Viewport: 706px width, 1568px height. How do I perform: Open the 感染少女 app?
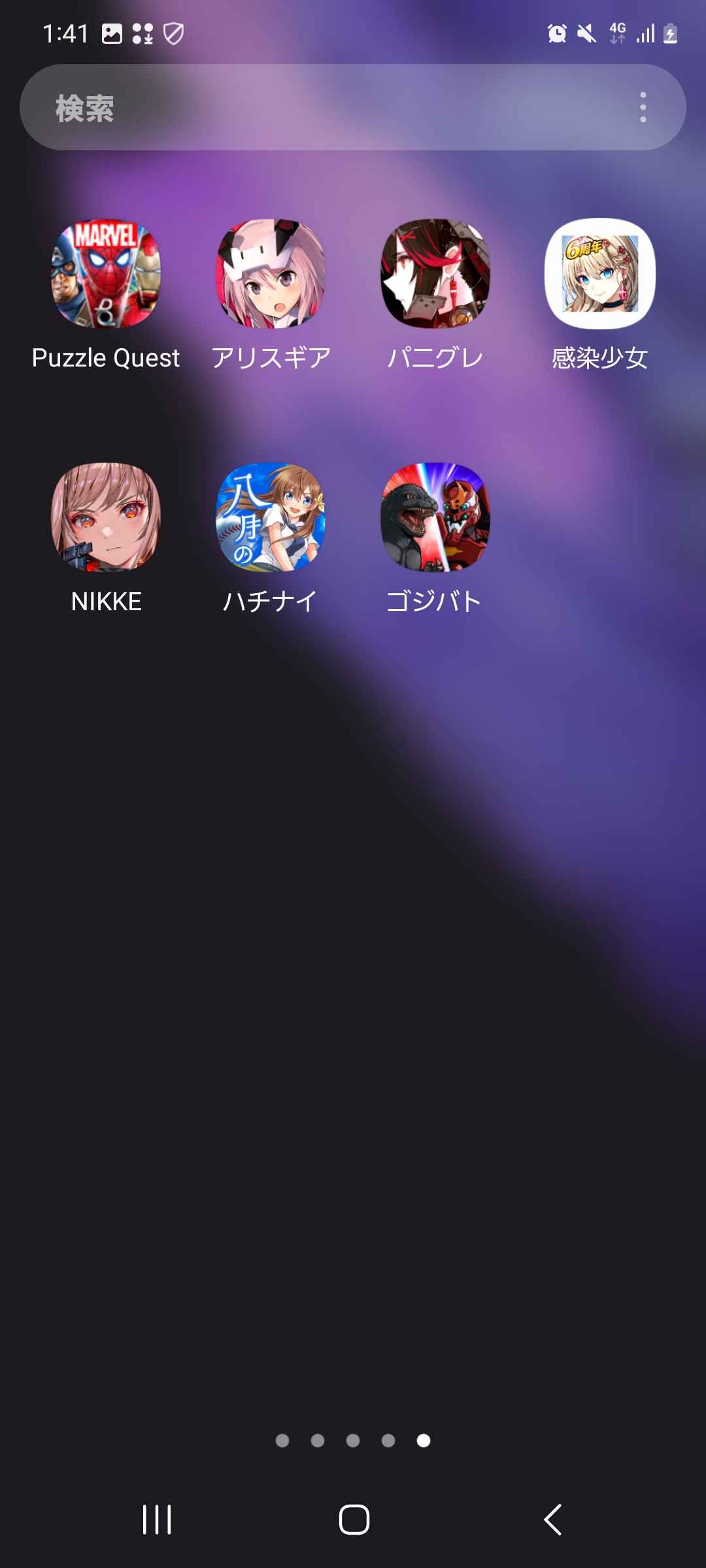600,274
